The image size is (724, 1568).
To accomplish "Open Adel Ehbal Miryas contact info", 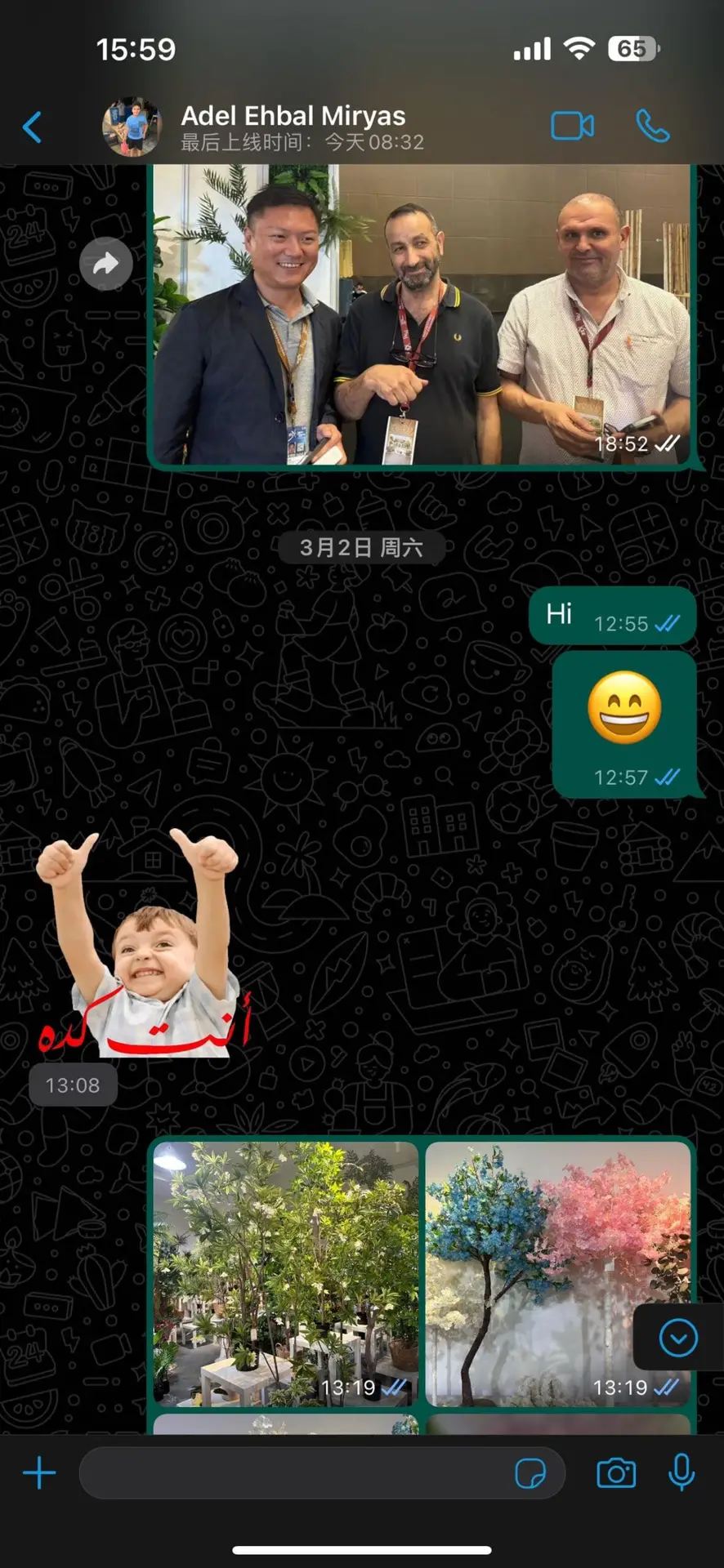I will tap(293, 127).
